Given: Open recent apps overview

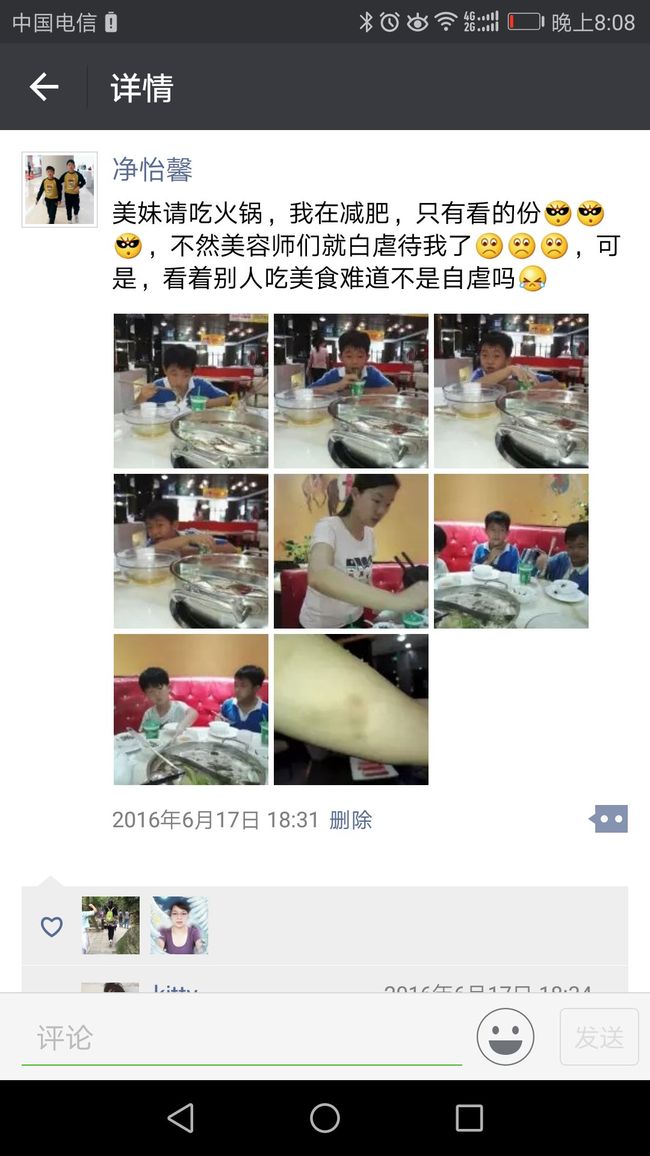Looking at the screenshot, I should tap(469, 1118).
